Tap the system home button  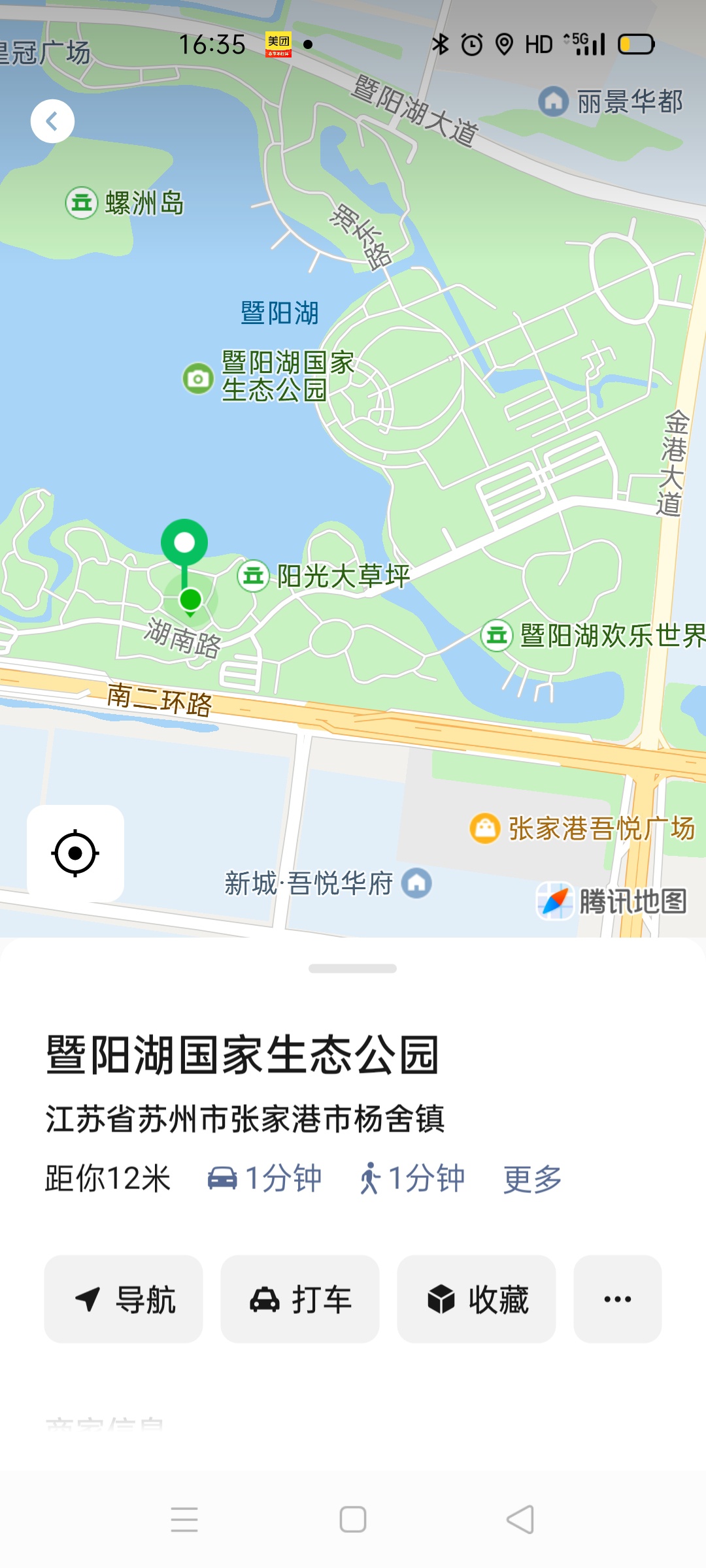353,1520
